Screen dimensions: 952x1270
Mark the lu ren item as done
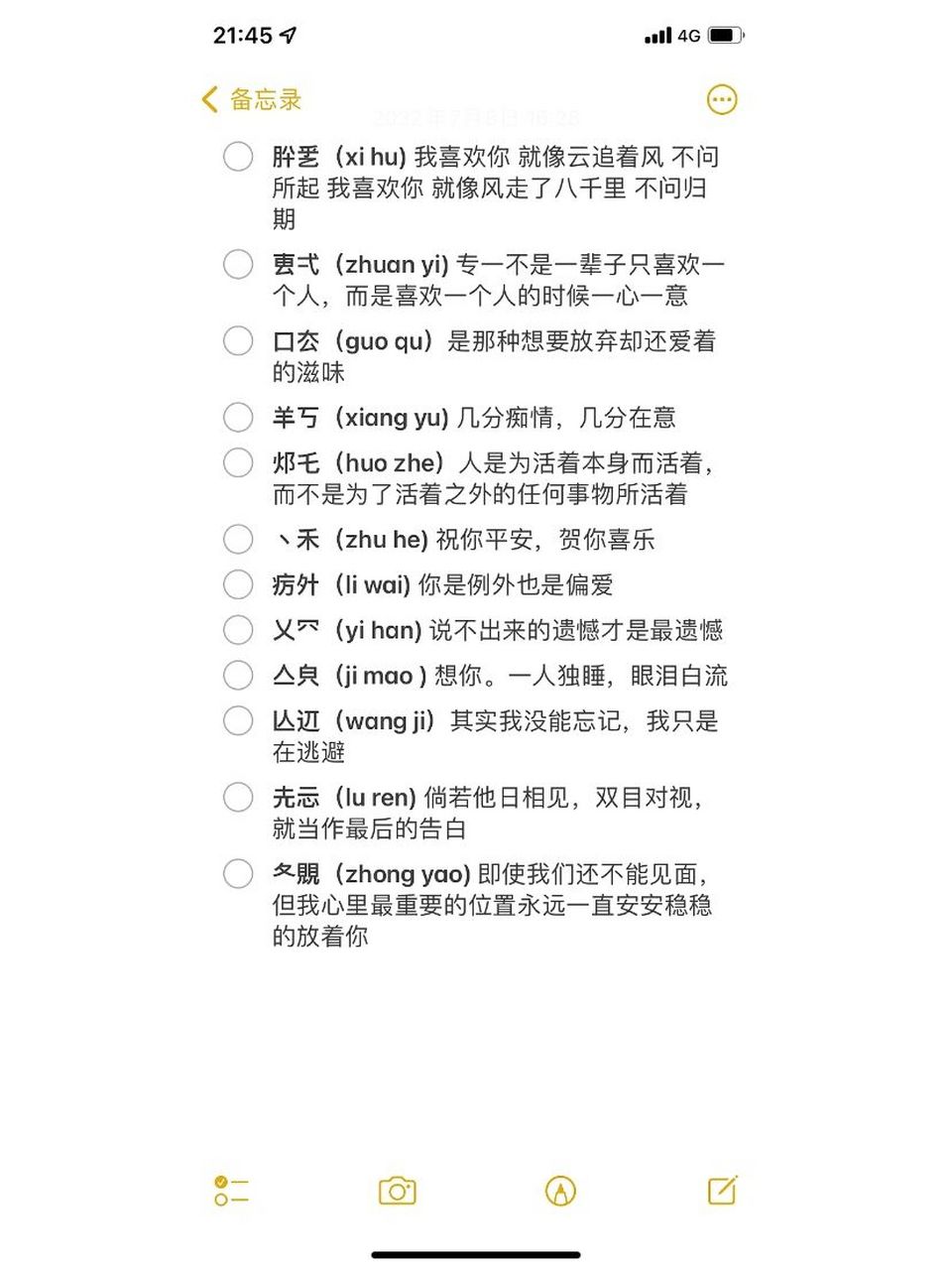point(238,797)
